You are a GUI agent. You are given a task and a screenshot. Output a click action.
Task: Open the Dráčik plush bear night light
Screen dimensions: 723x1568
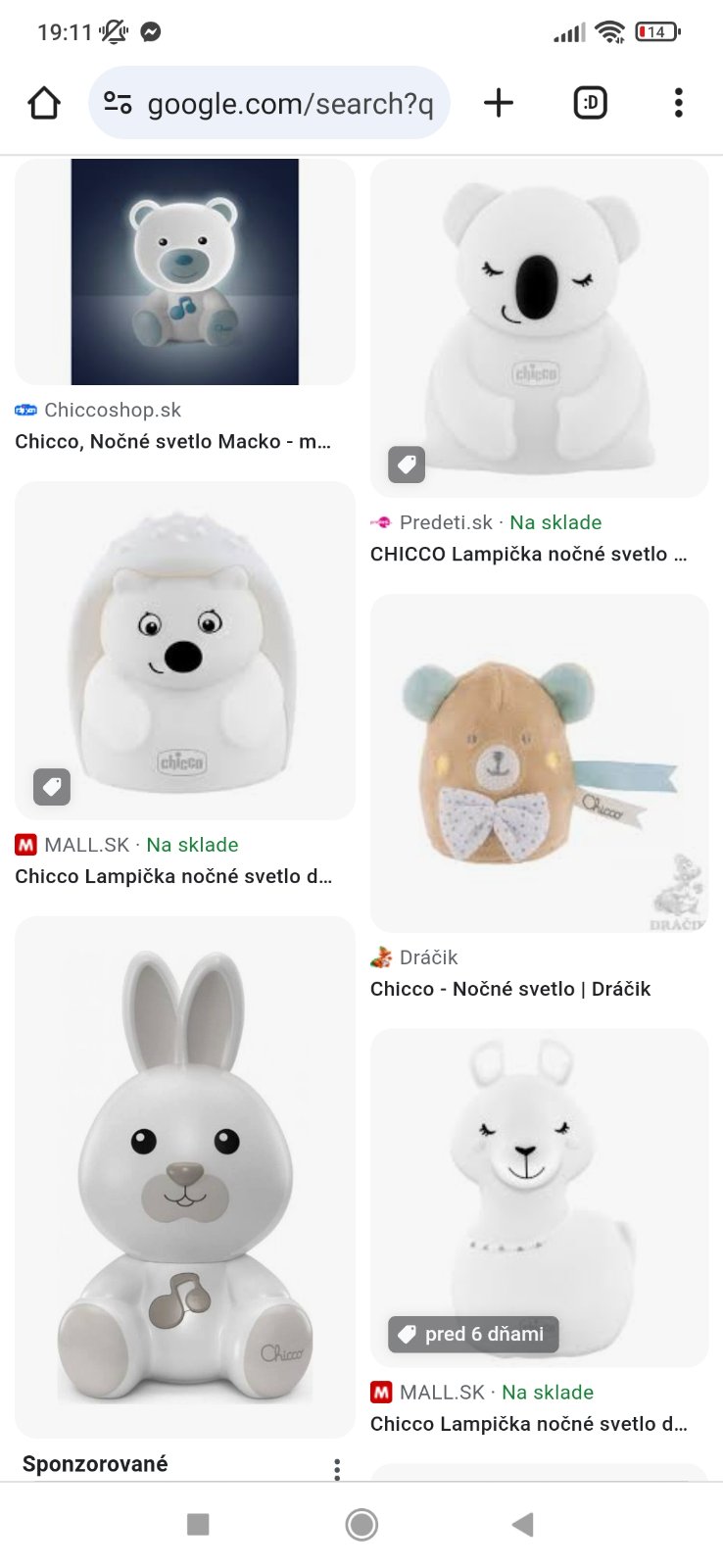click(539, 762)
